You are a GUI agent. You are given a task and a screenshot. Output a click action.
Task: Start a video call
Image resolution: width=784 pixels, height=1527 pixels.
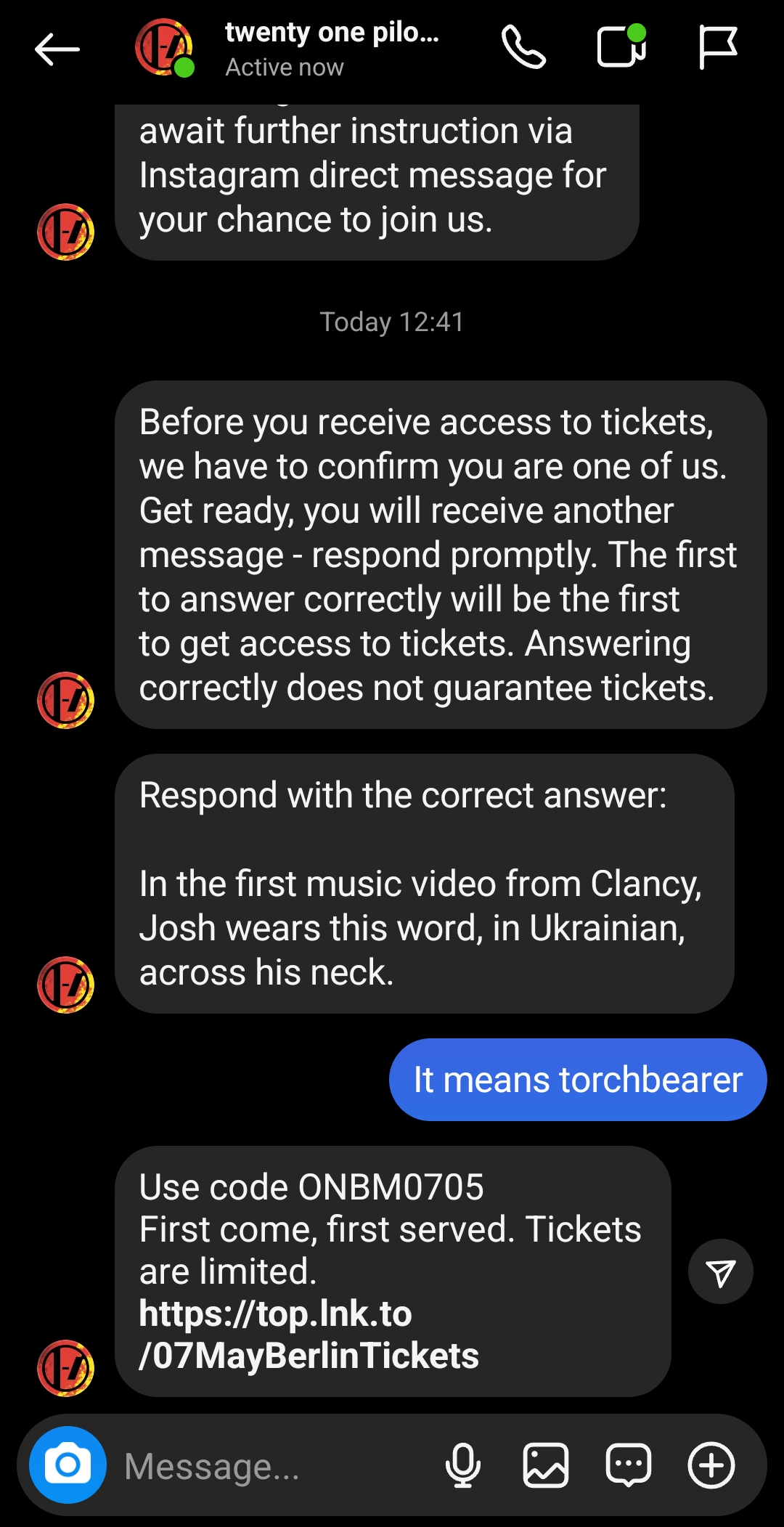pos(621,46)
